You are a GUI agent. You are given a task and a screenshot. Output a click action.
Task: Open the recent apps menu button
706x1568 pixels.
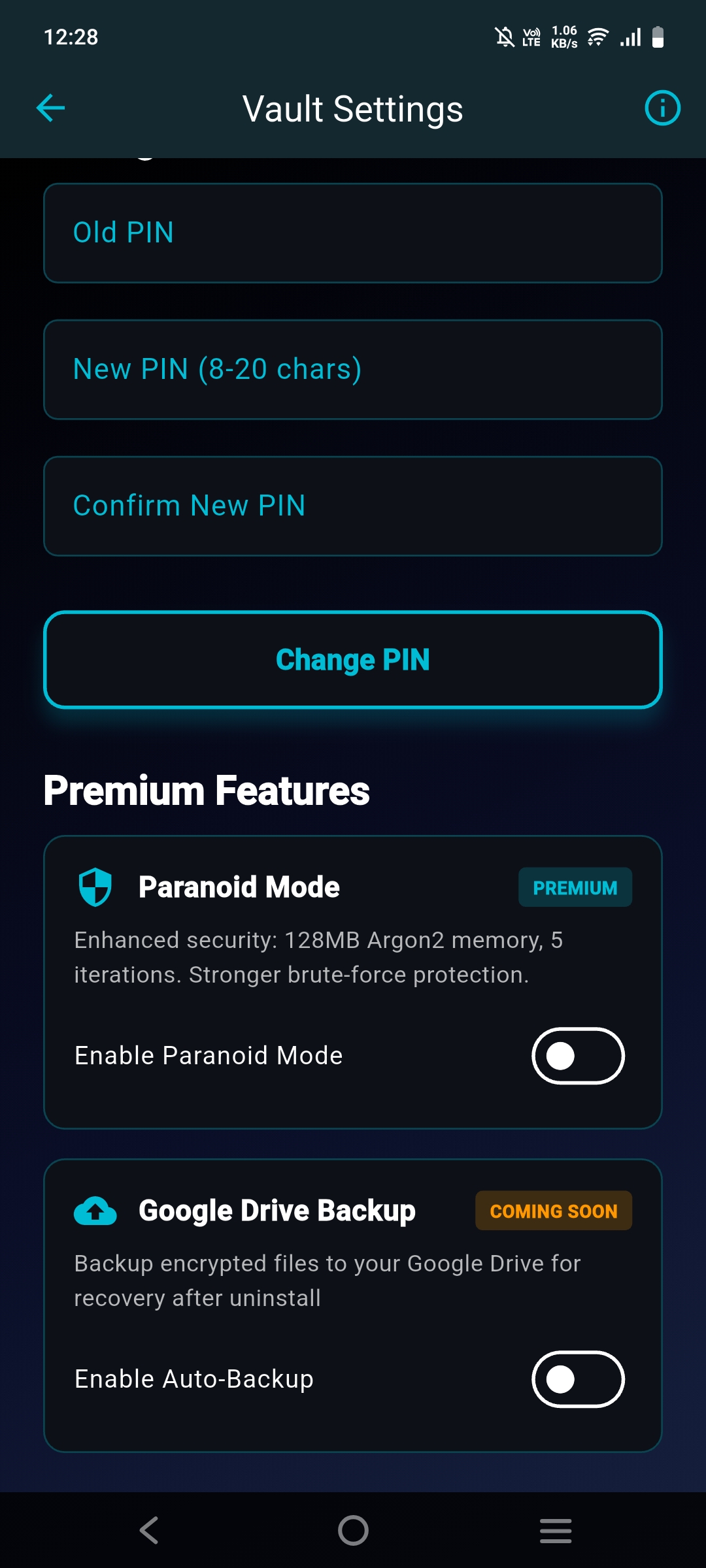555,1529
